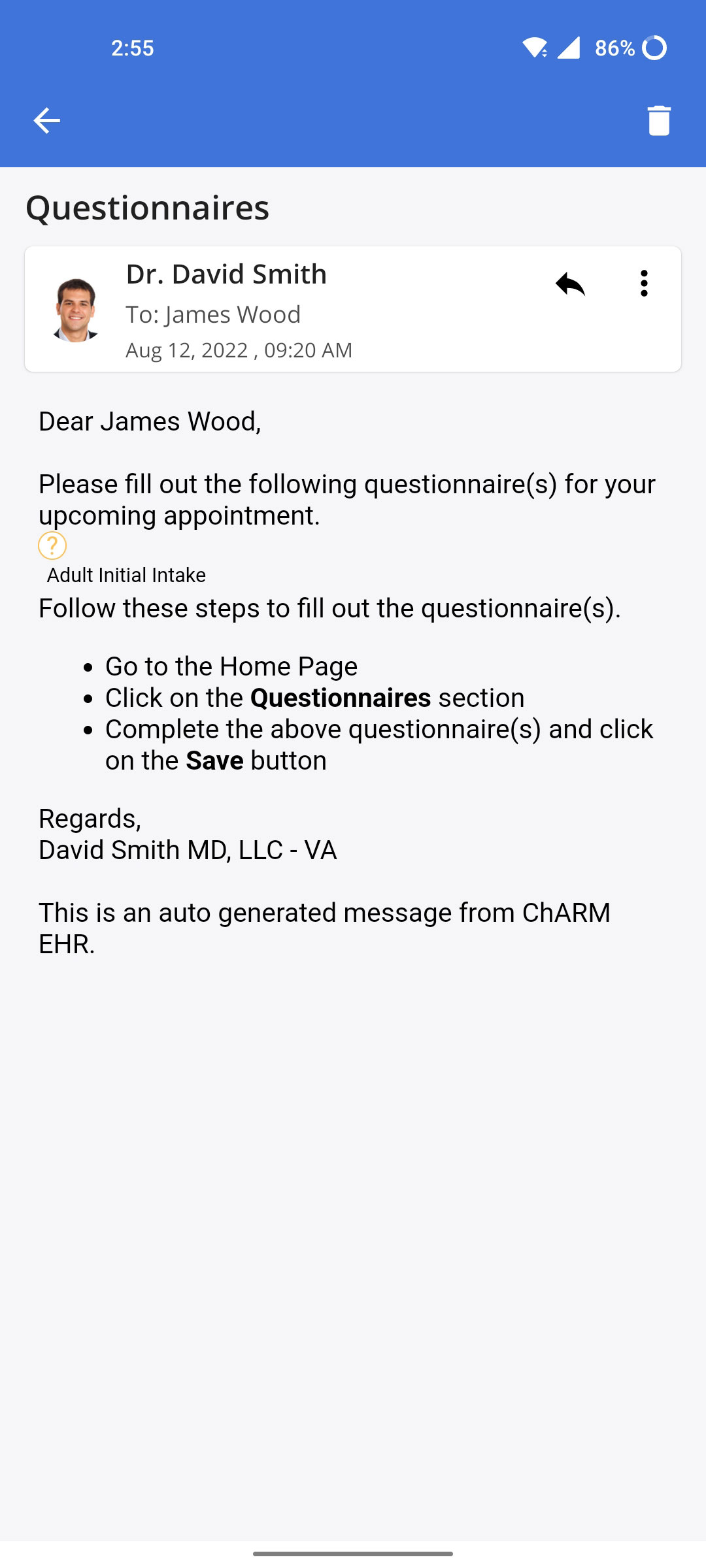Image resolution: width=706 pixels, height=1568 pixels.
Task: Tap the message timestamp Aug 12, 2022
Action: [239, 350]
